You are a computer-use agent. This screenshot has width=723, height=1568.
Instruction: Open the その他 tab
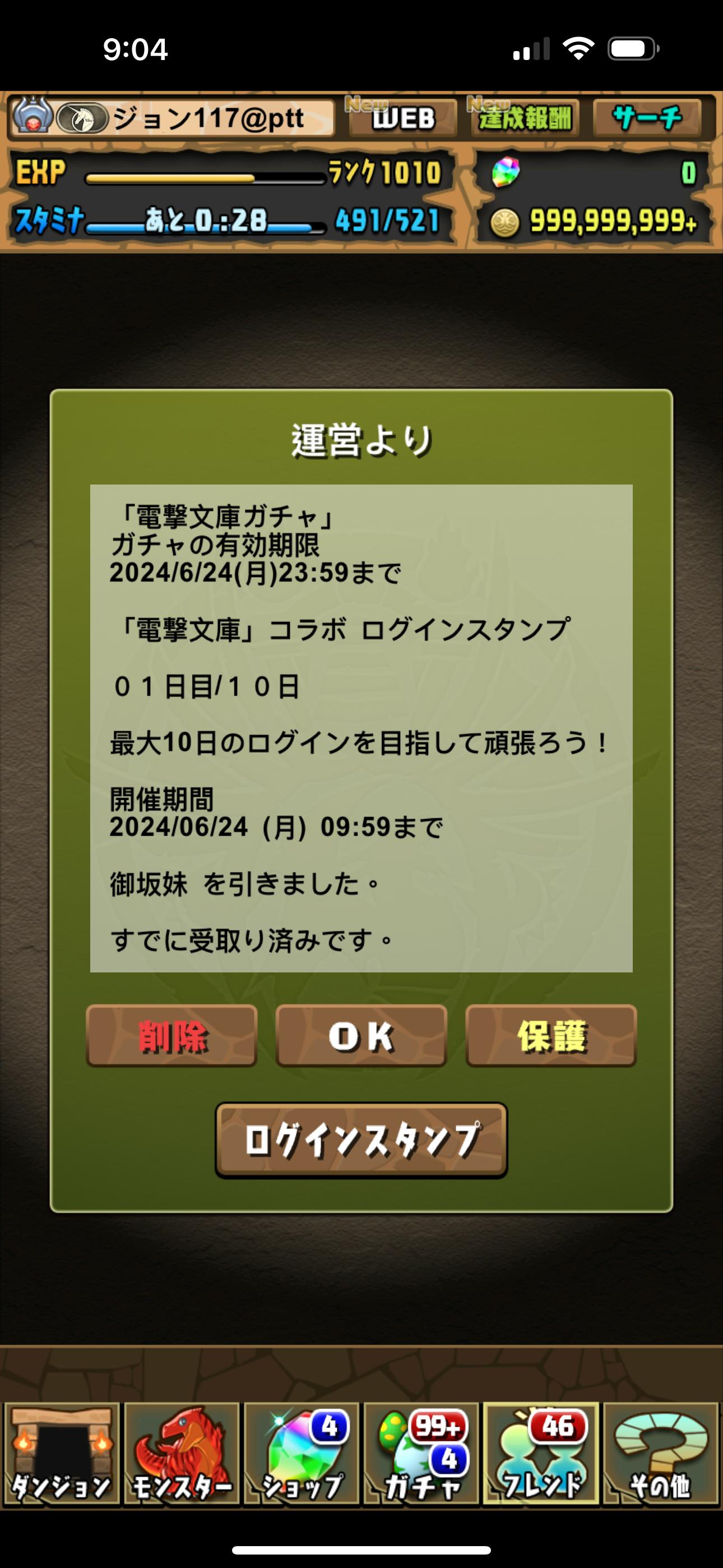point(661,1454)
